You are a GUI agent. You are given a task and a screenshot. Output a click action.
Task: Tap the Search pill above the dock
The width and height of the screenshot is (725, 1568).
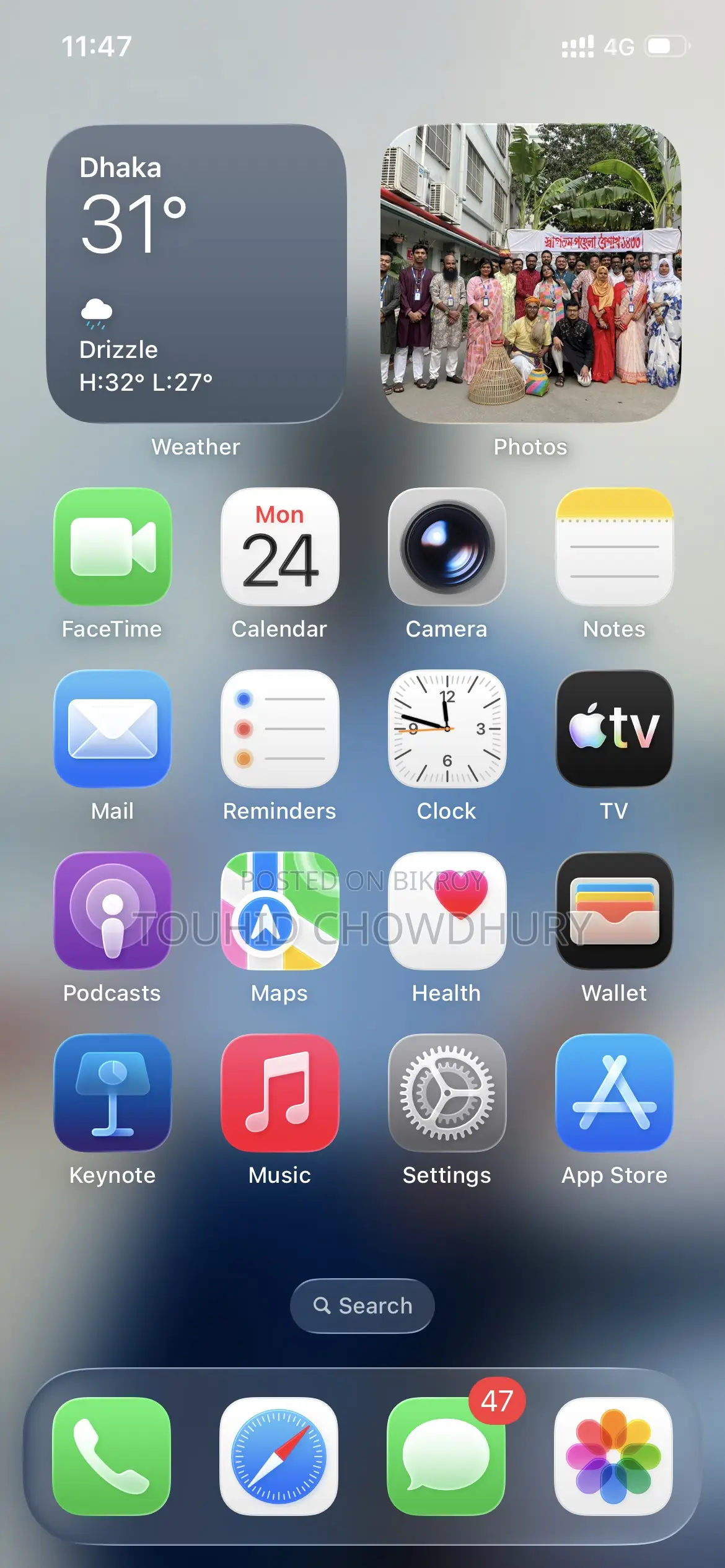pos(362,1305)
